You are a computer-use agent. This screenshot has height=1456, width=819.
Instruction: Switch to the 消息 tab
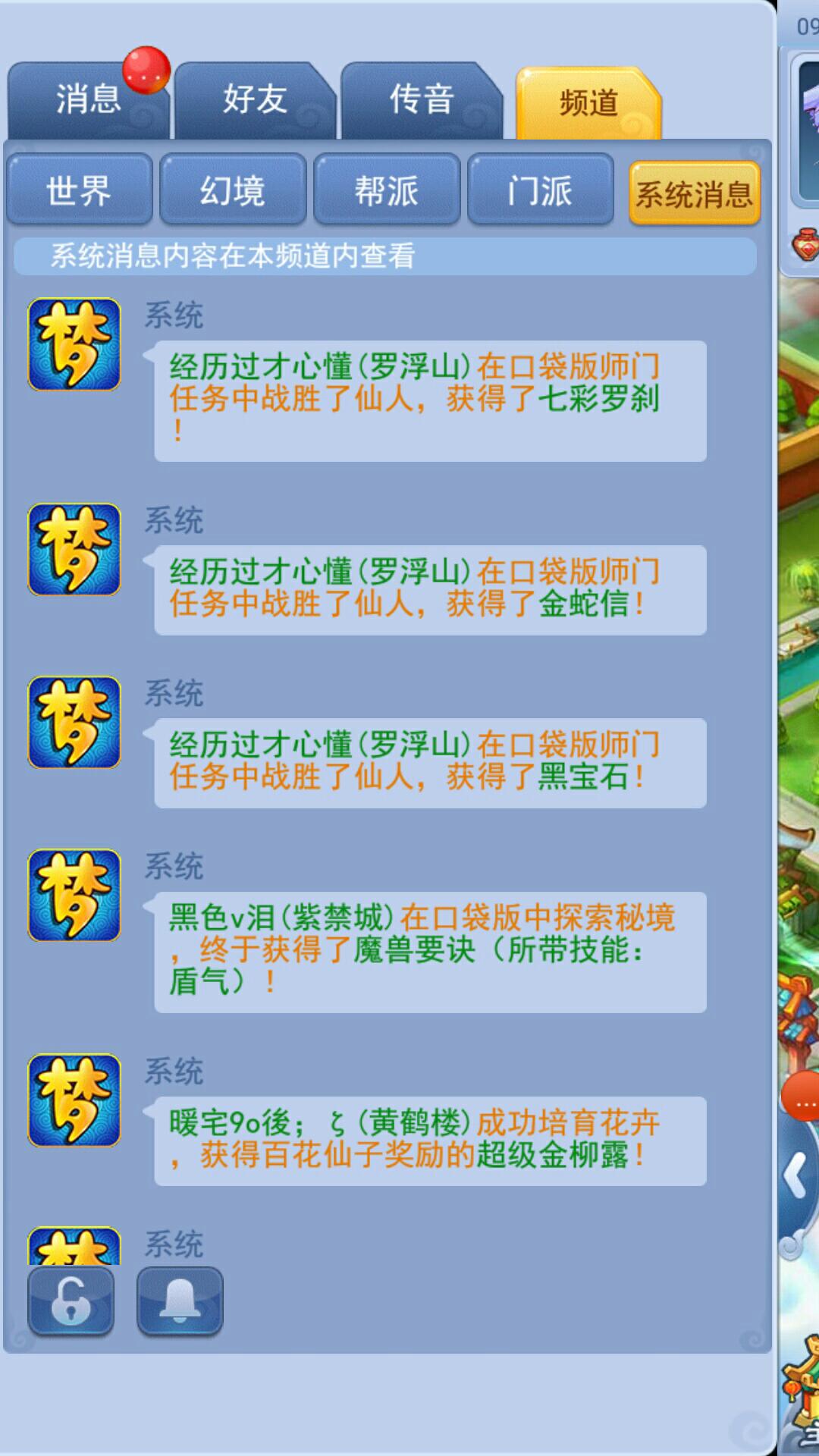pos(87,100)
